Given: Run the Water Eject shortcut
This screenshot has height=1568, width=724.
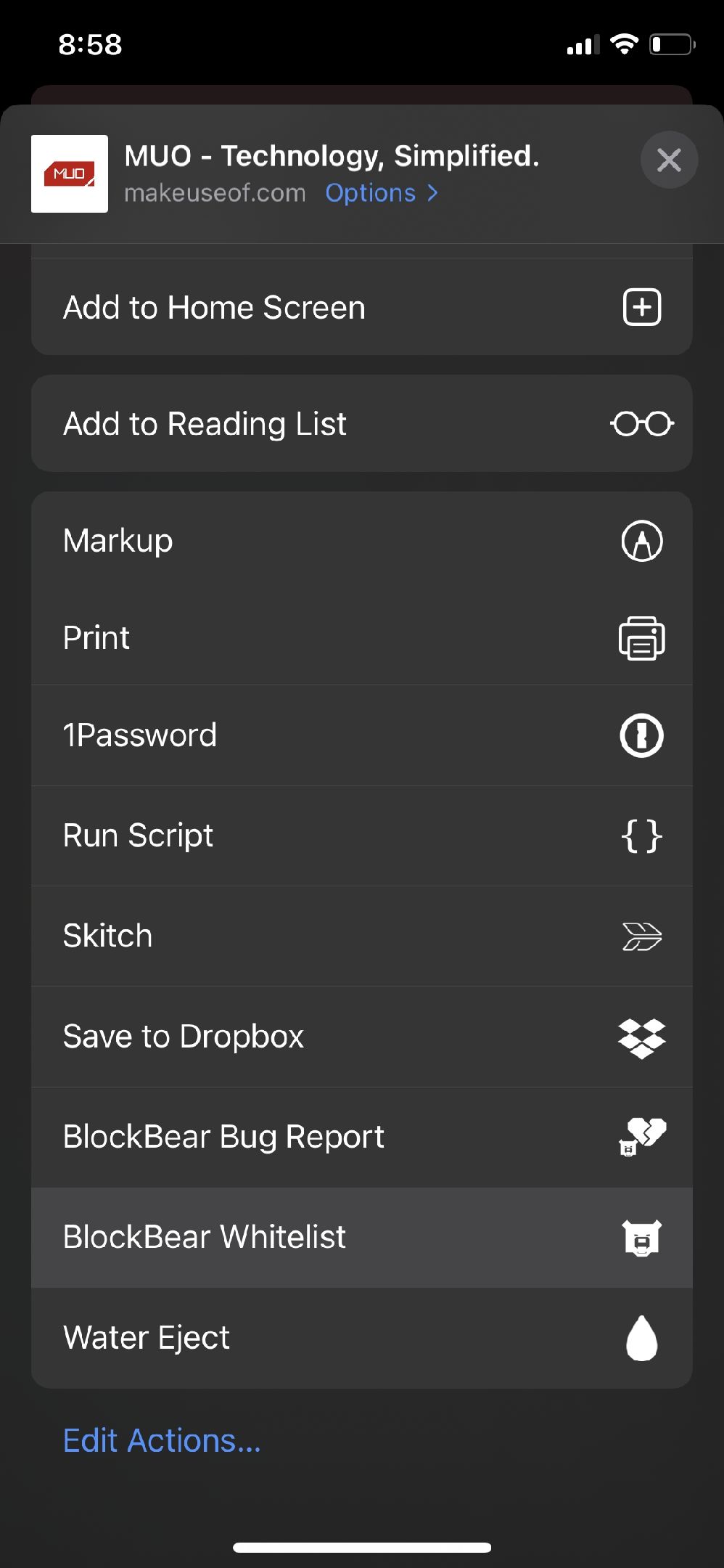Looking at the screenshot, I should pos(361,1338).
